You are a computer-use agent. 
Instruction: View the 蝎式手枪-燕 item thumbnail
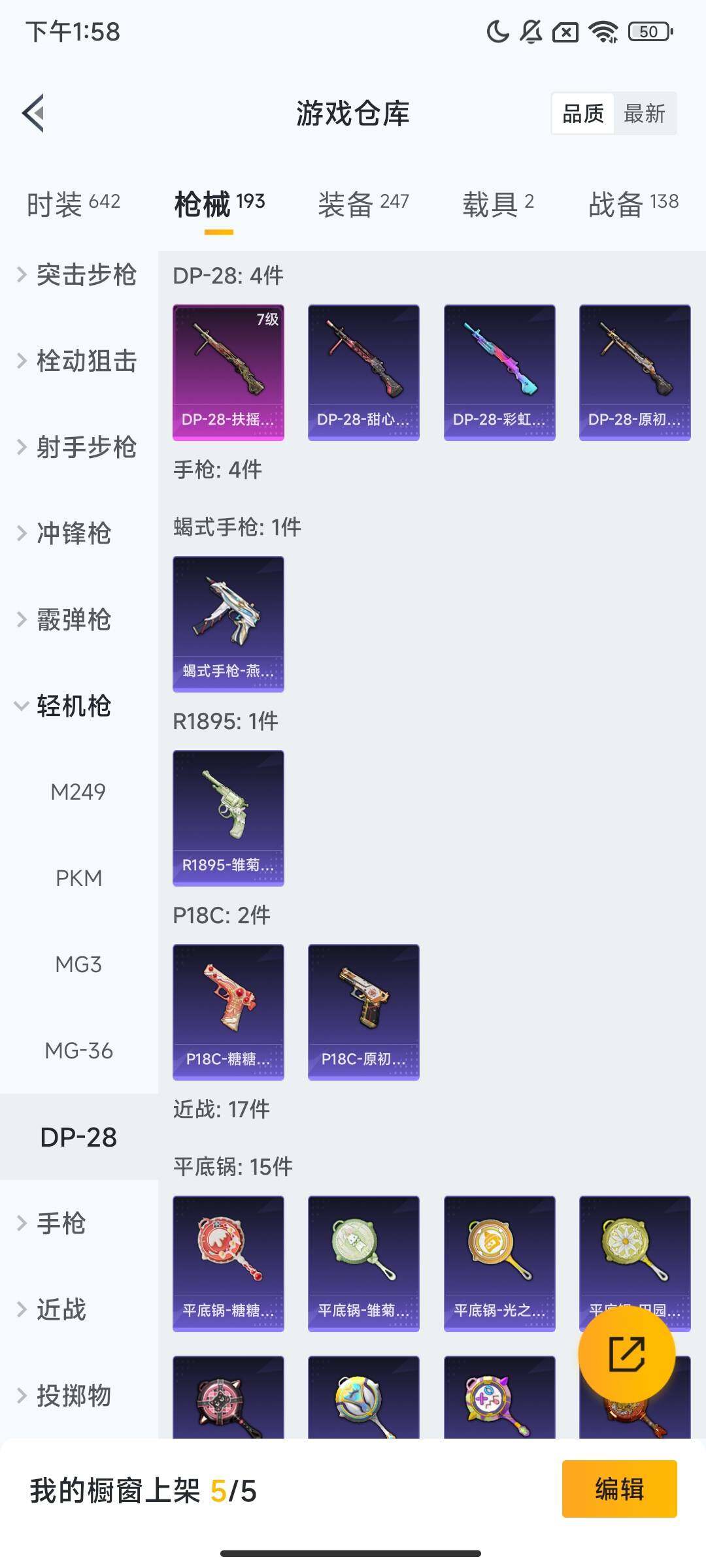click(228, 624)
